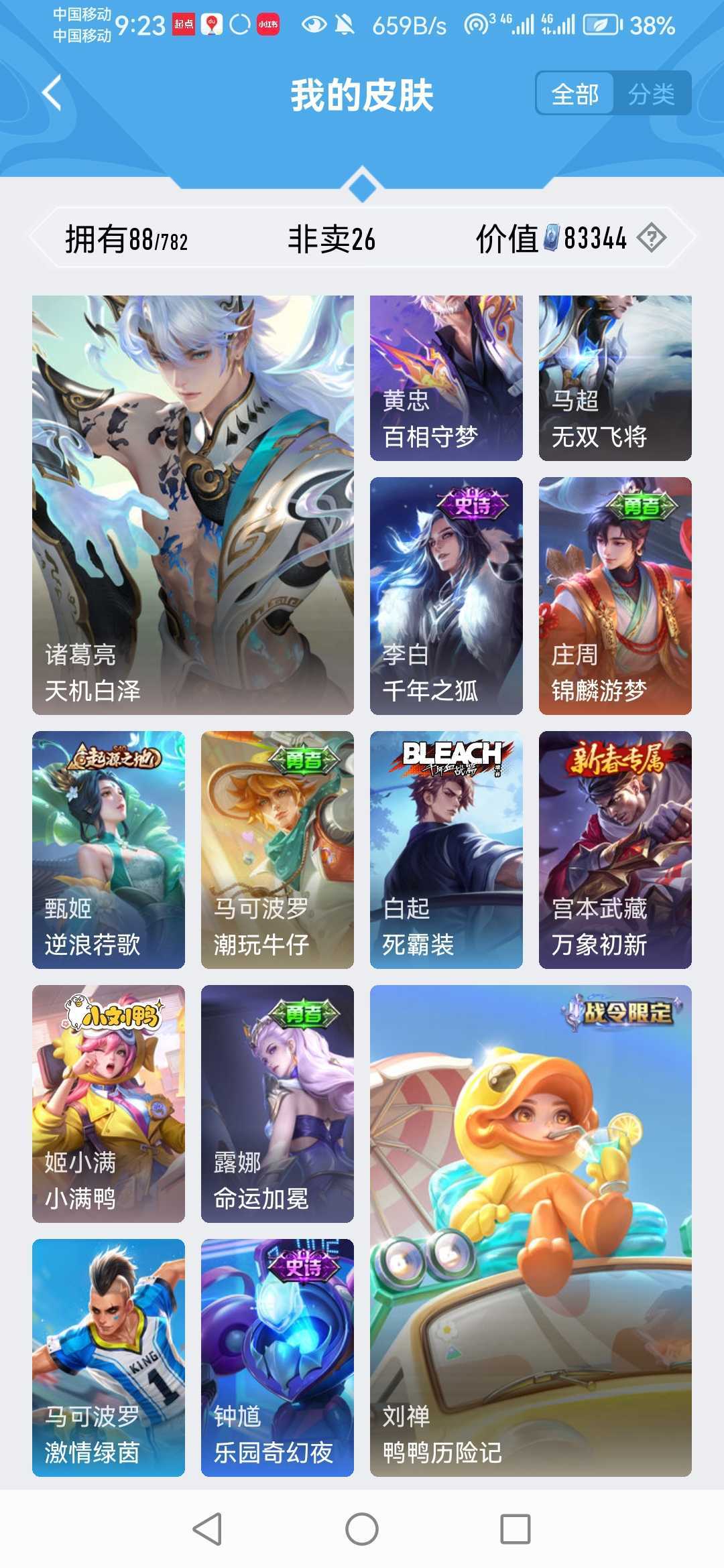Open 白起 死霸装 BLEACH skin
Viewport: 724px width, 1568px height.
tap(446, 849)
